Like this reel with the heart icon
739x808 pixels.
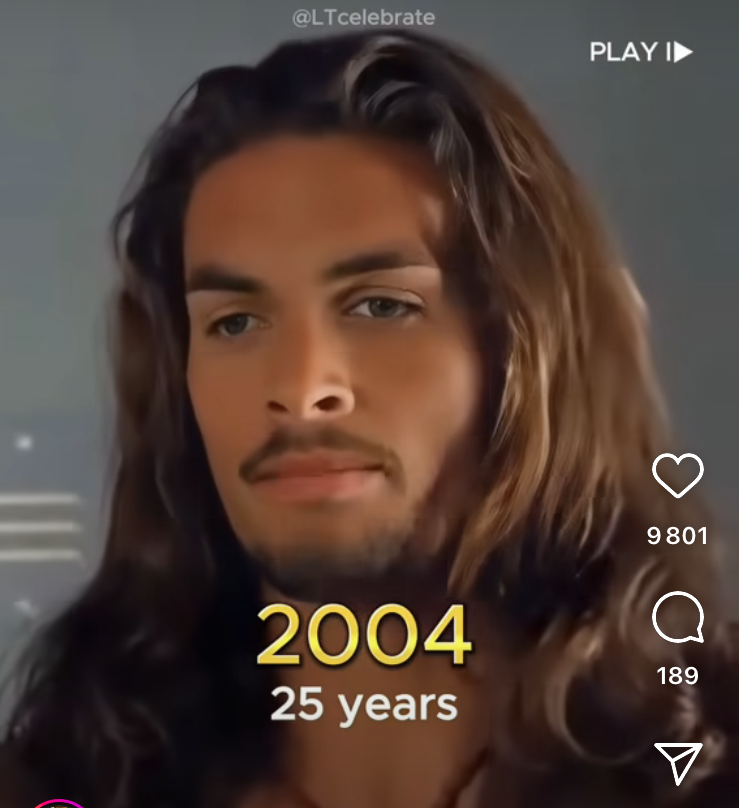(678, 476)
